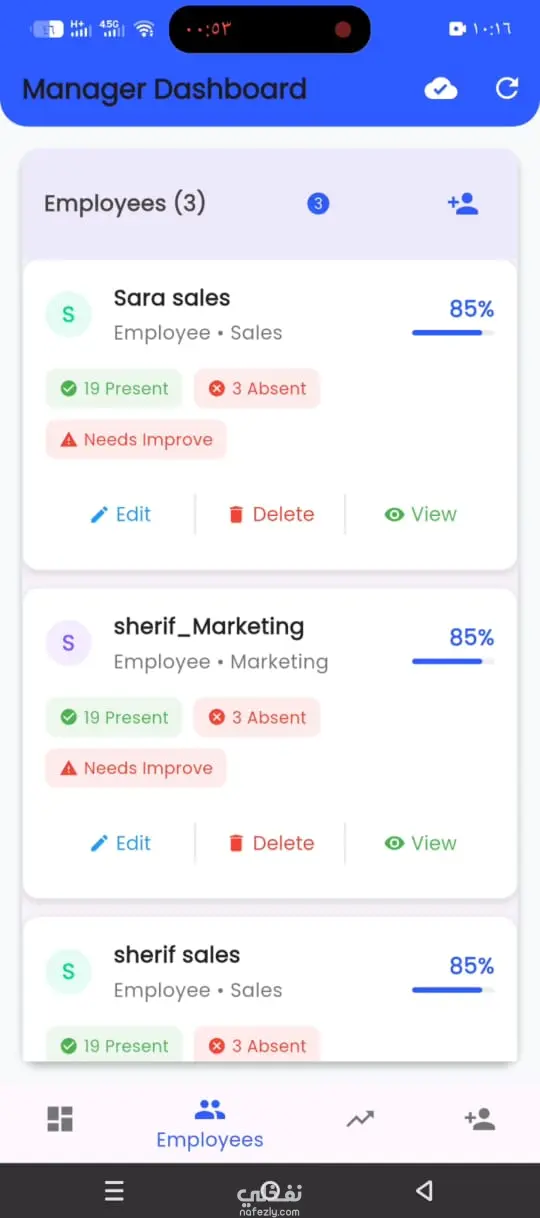Edit Sara sales employee
The width and height of the screenshot is (540, 1218).
120,514
